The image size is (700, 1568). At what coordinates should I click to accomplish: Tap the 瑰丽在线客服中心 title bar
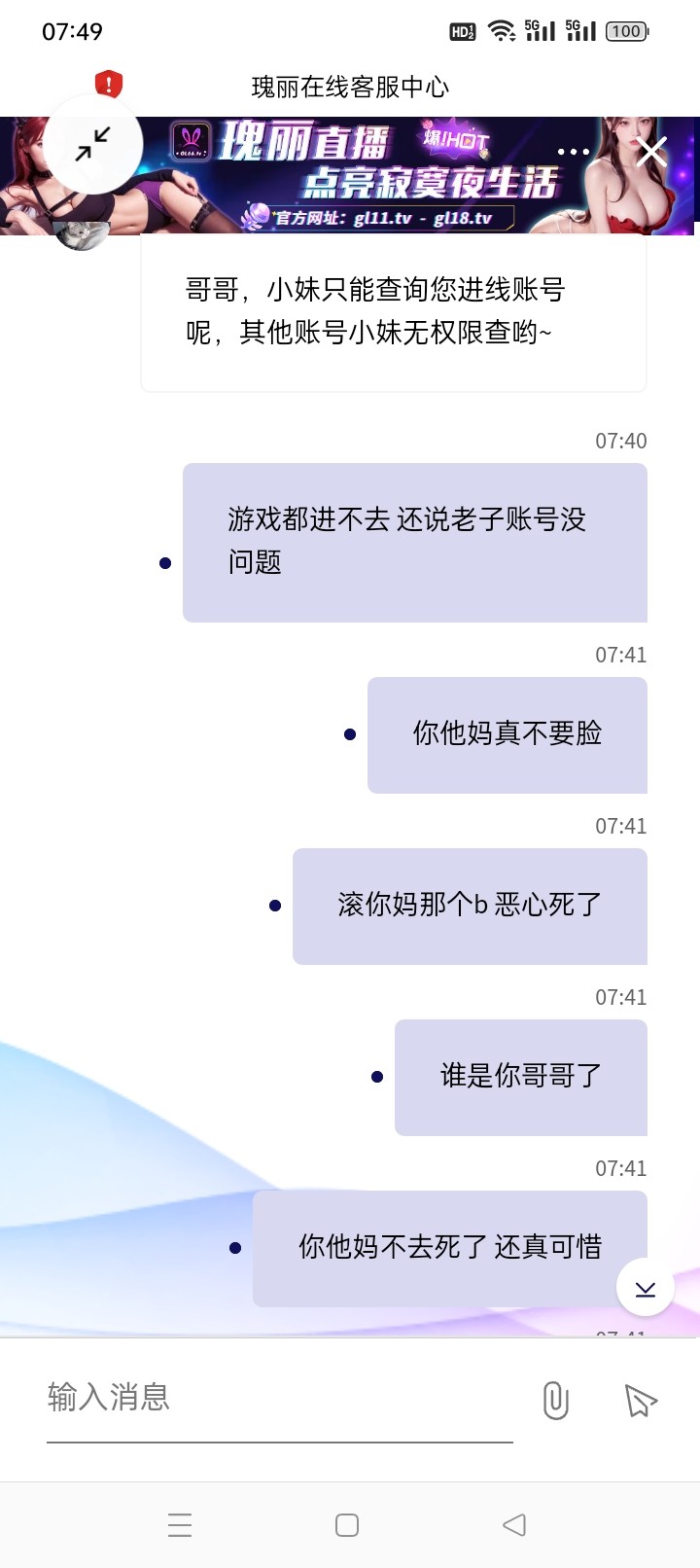pos(350,86)
